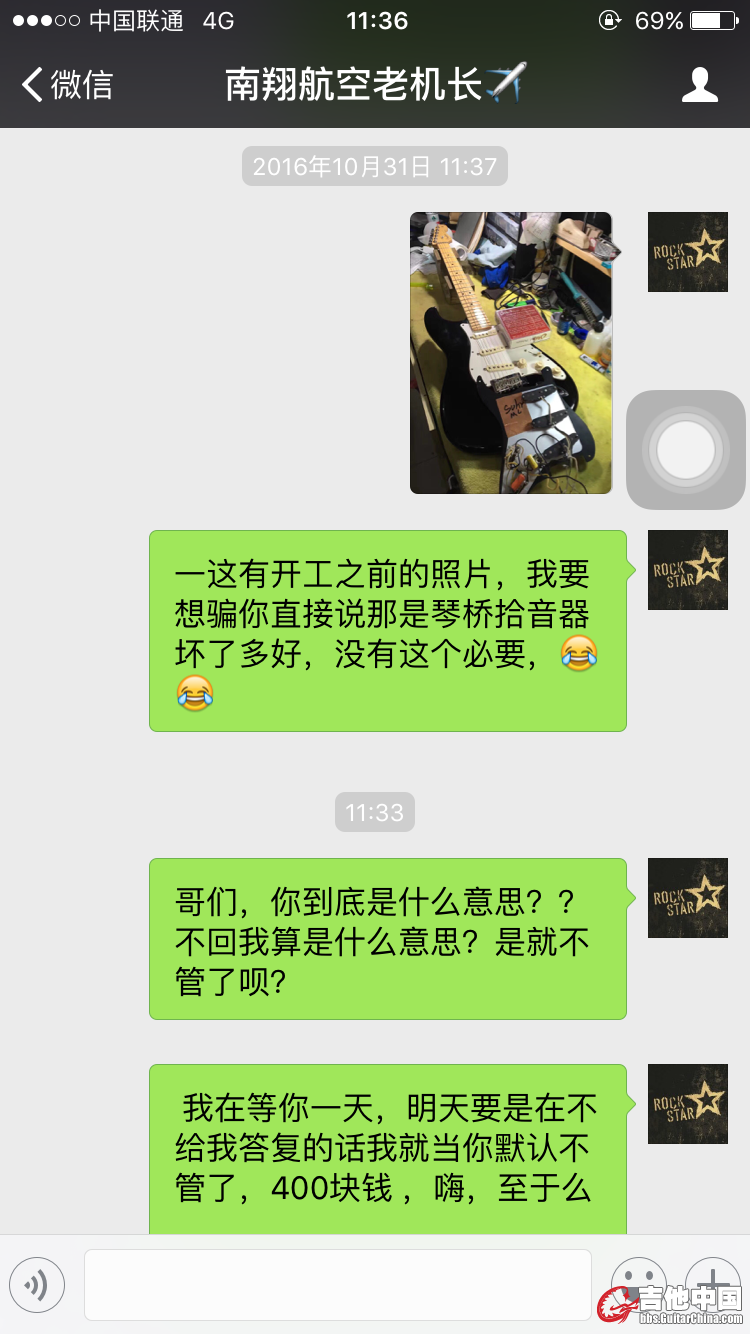The image size is (750, 1334).
Task: Open the guitar photo message
Action: [510, 352]
